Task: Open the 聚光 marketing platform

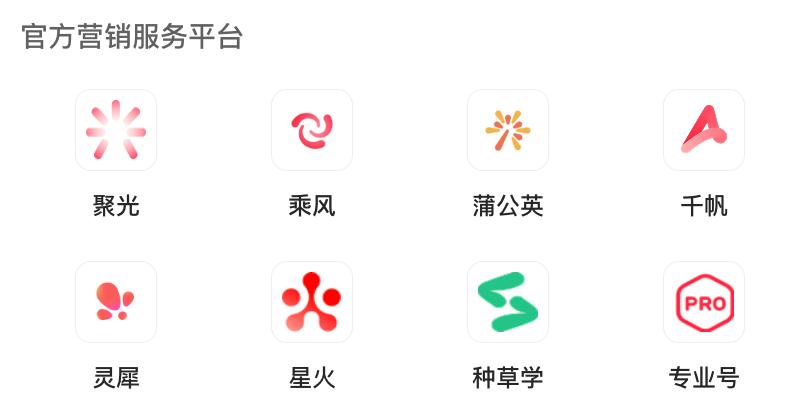Action: pyautogui.click(x=116, y=130)
